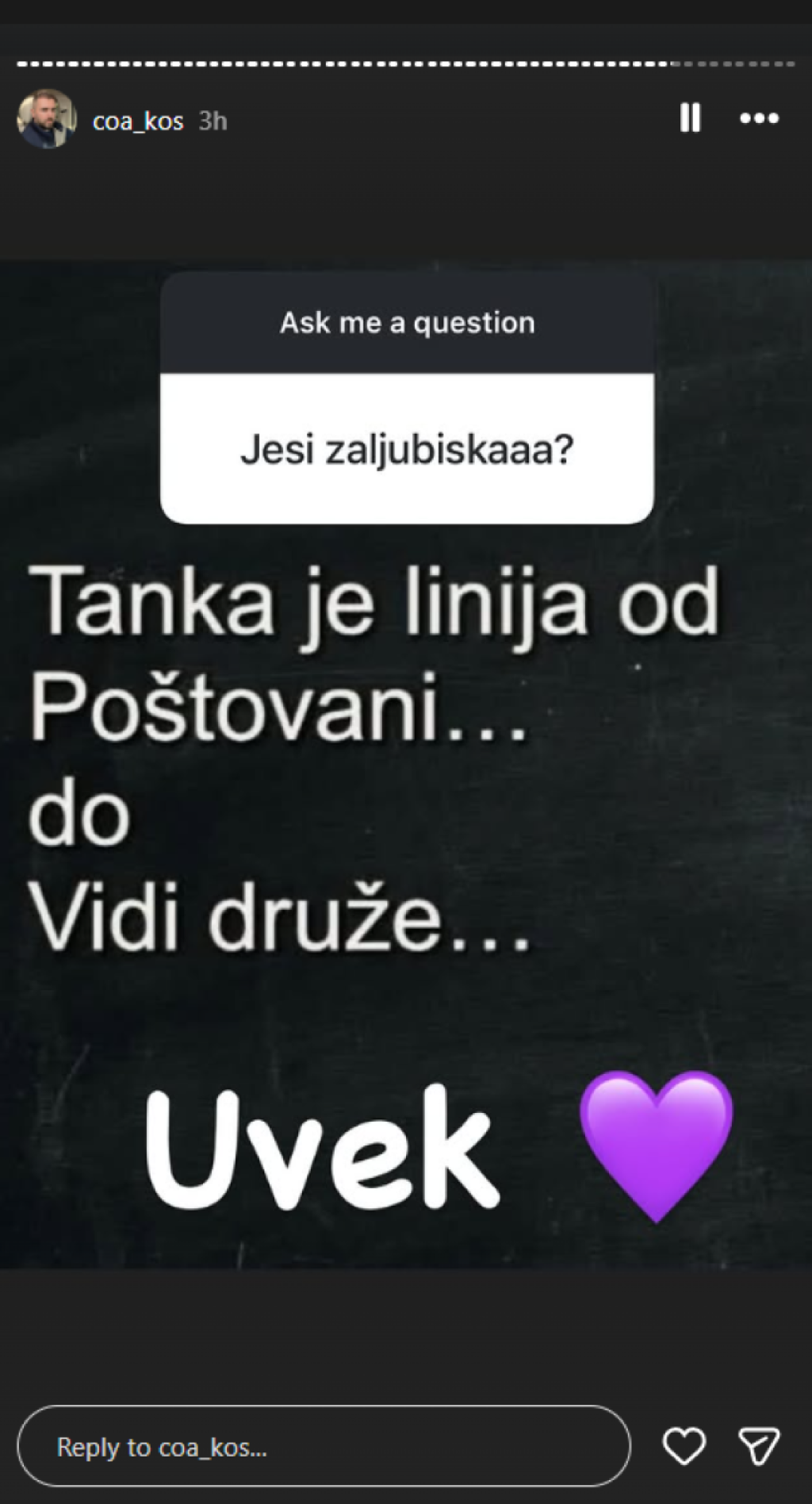Open the coa_kos username link
This screenshot has width=812, height=1504.
point(138,121)
